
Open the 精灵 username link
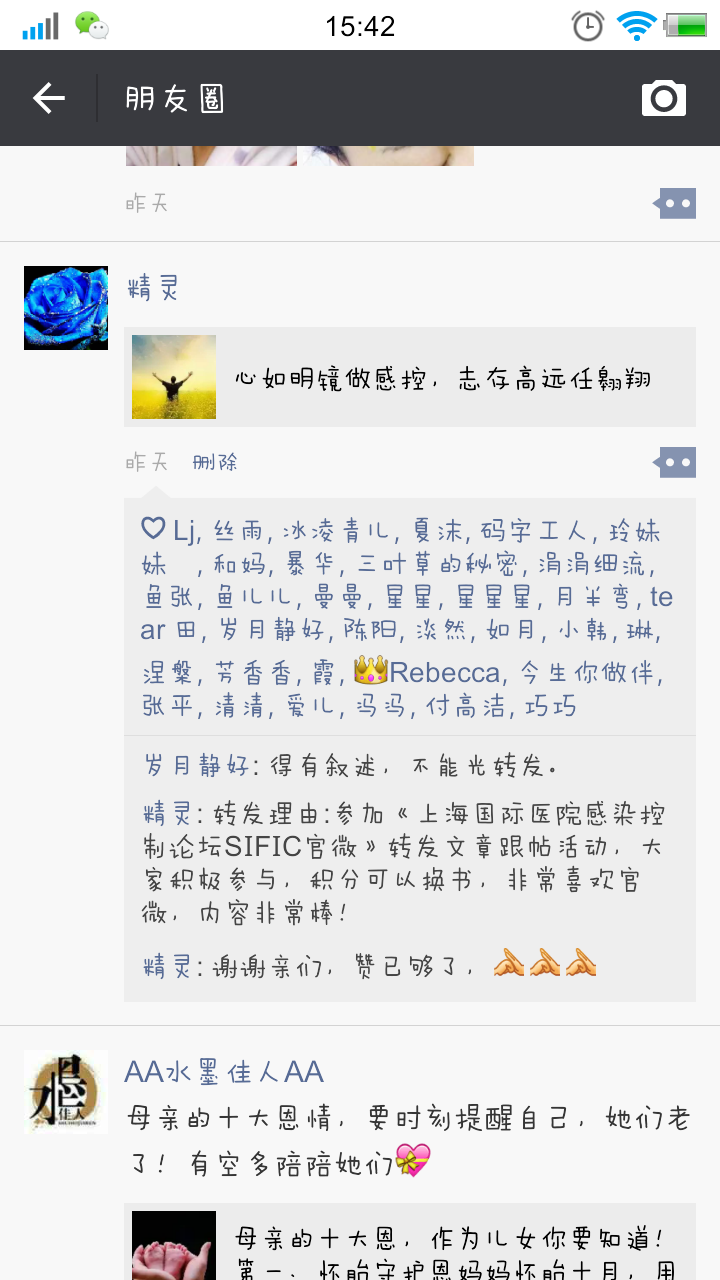(x=153, y=290)
